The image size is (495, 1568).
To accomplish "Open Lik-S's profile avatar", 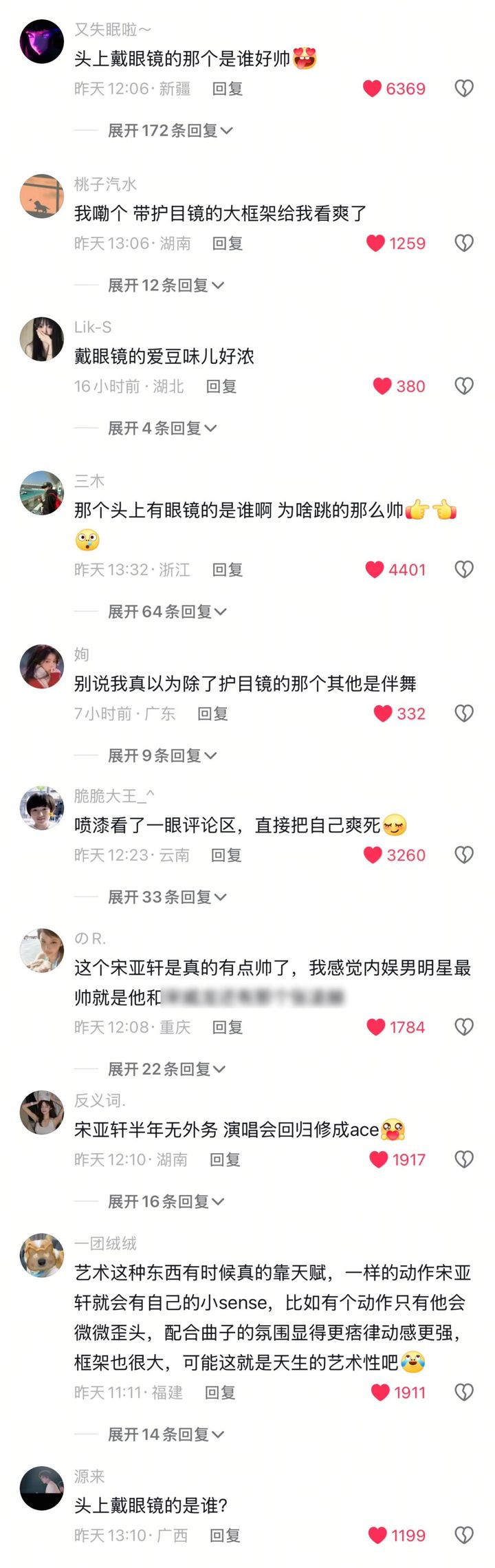I will coord(42,339).
